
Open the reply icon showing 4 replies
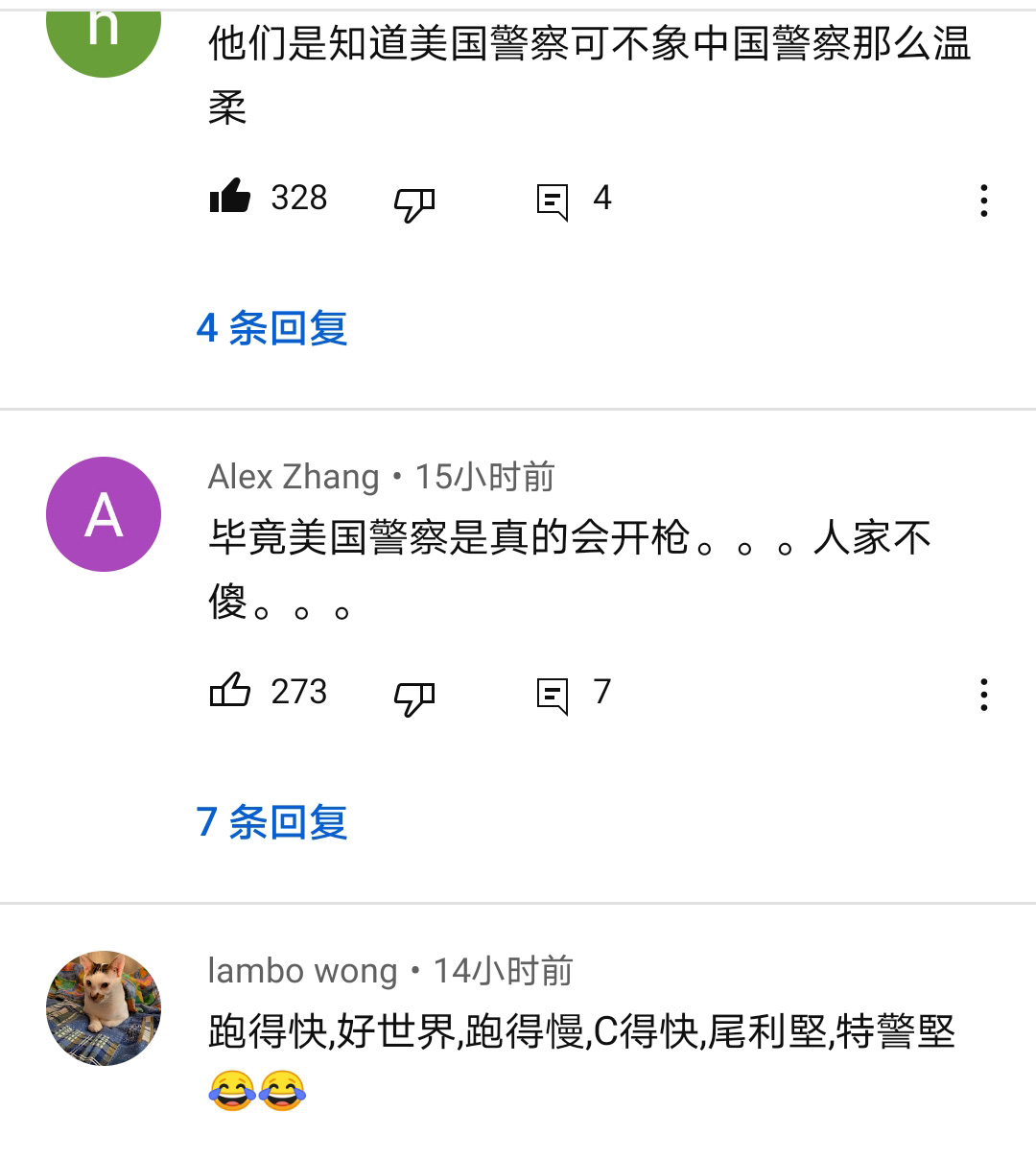coord(553,201)
